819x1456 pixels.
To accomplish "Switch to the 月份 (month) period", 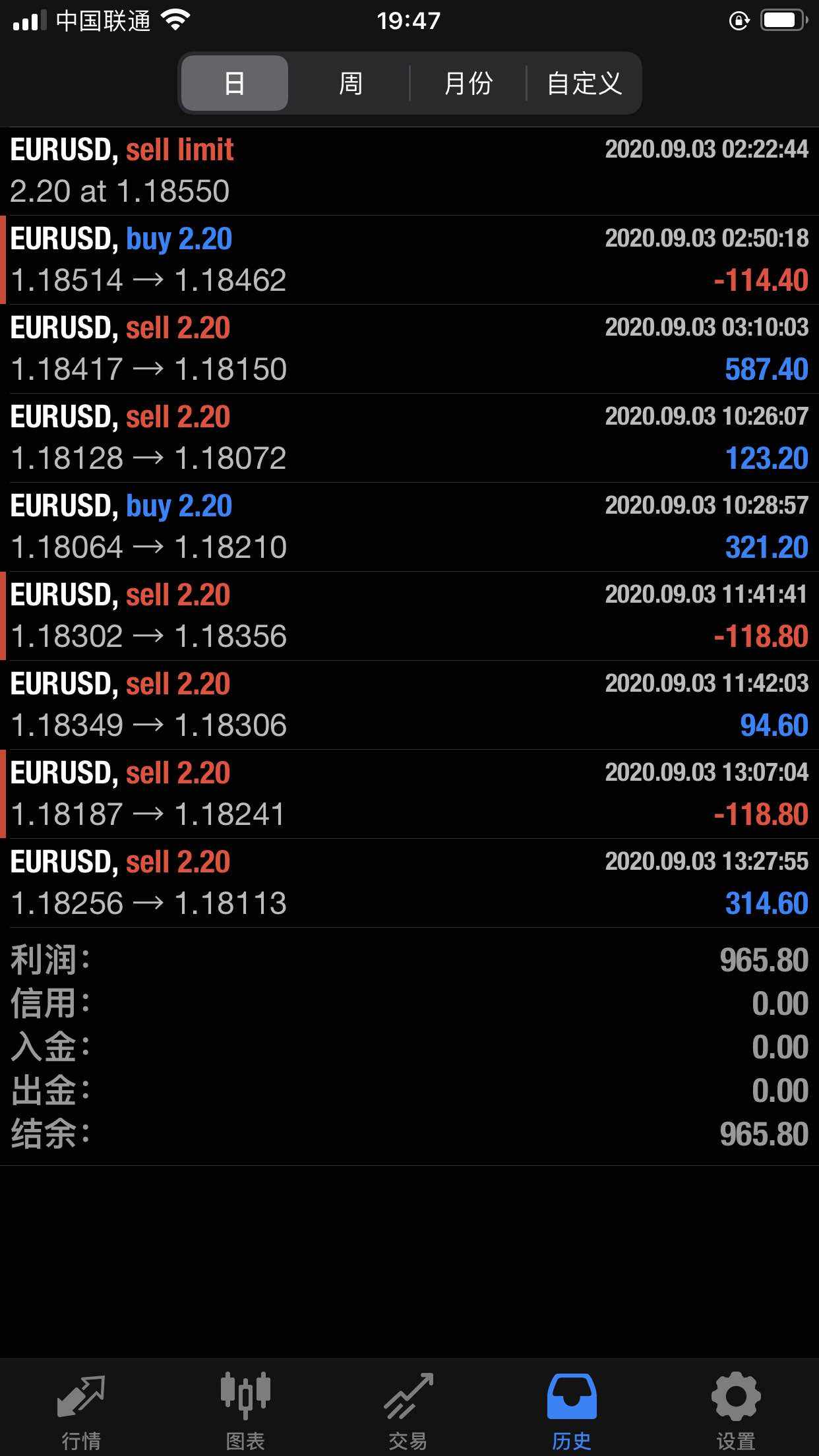I will pos(468,83).
